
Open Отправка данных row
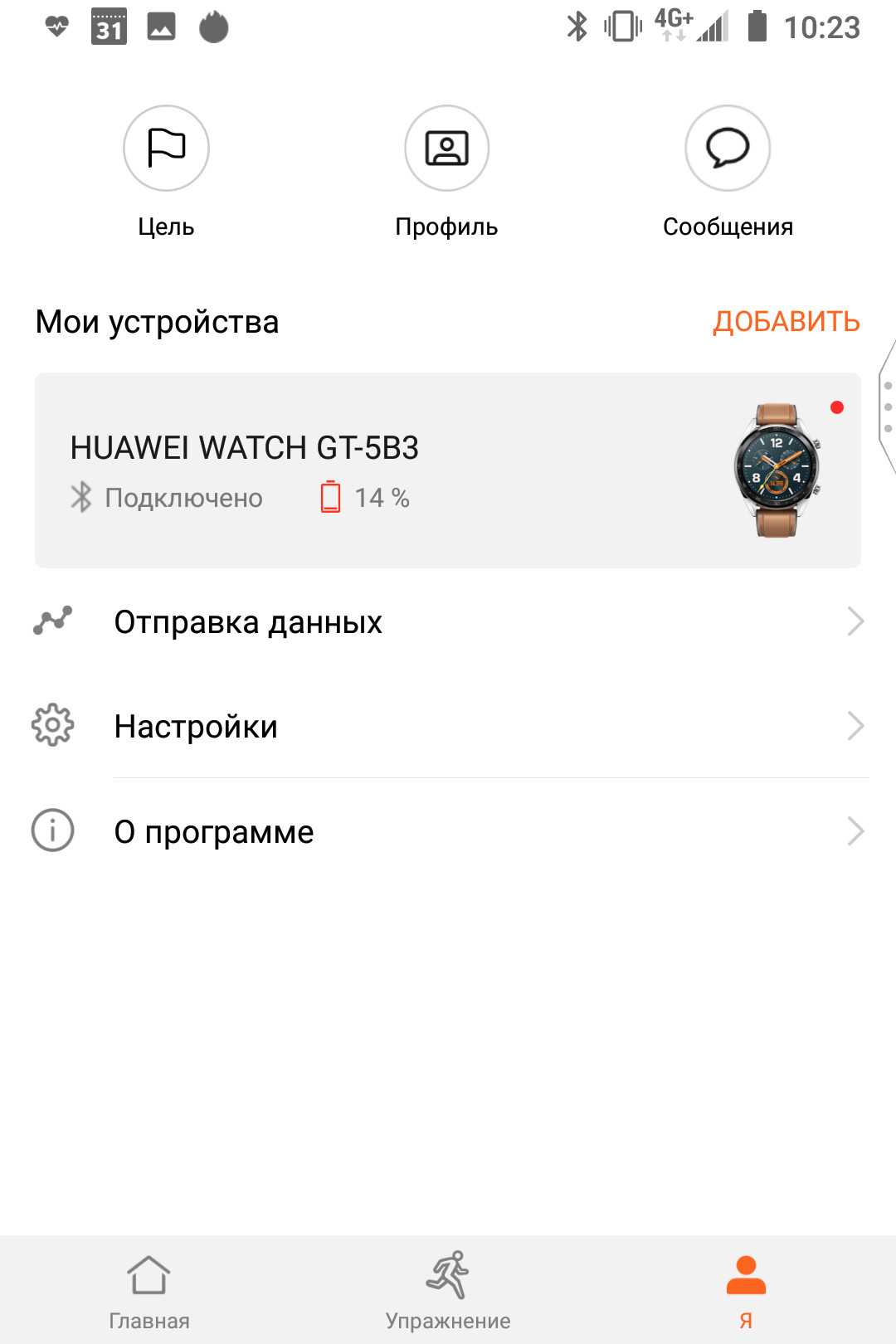tap(447, 622)
